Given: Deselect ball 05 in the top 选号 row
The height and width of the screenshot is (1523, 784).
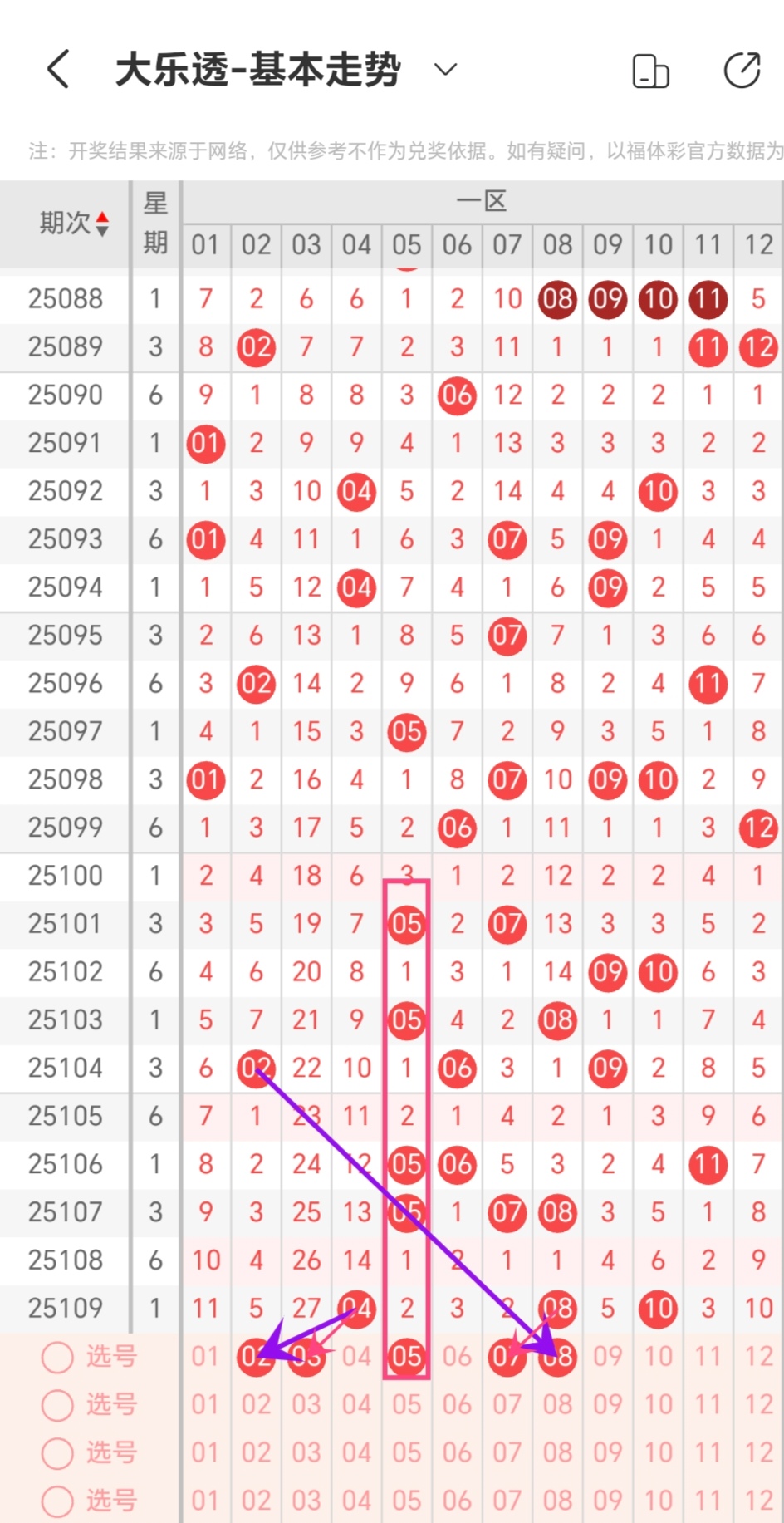Looking at the screenshot, I should (407, 1357).
